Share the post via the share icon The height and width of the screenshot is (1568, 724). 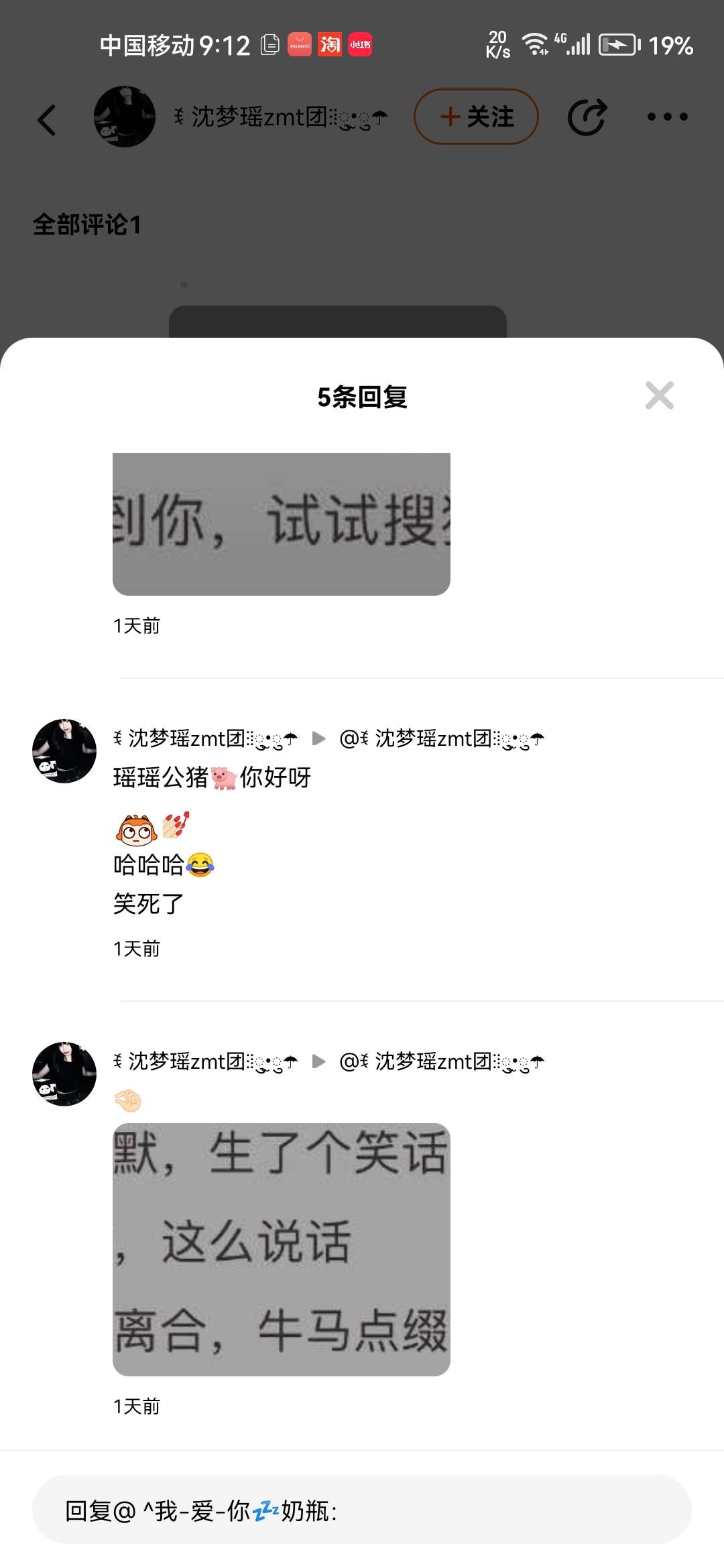(x=587, y=117)
